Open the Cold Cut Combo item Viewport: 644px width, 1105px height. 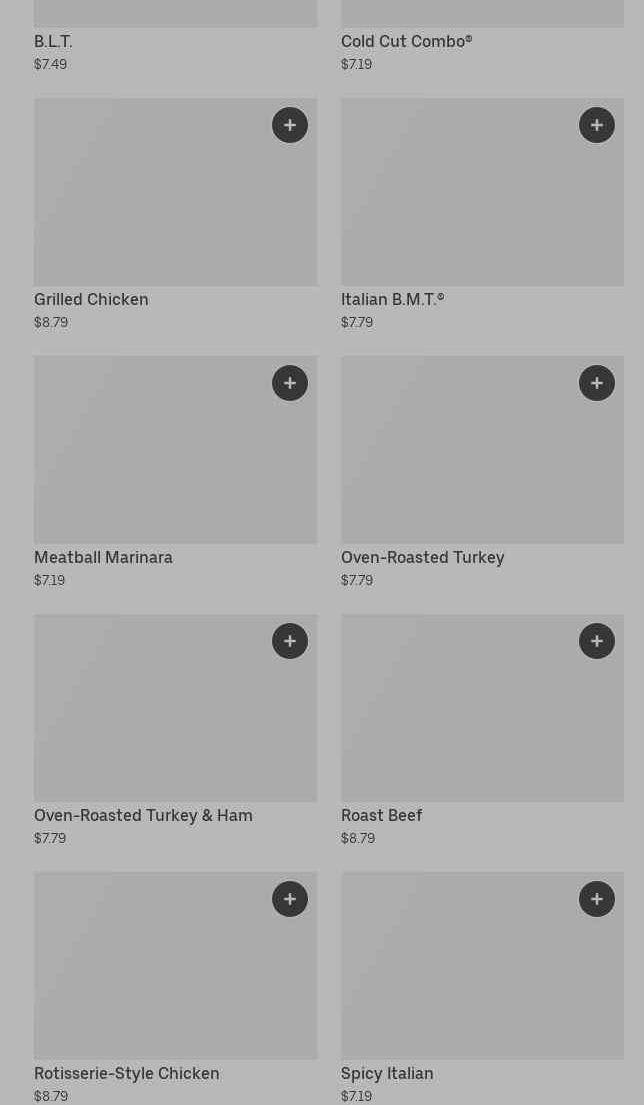[x=483, y=37]
